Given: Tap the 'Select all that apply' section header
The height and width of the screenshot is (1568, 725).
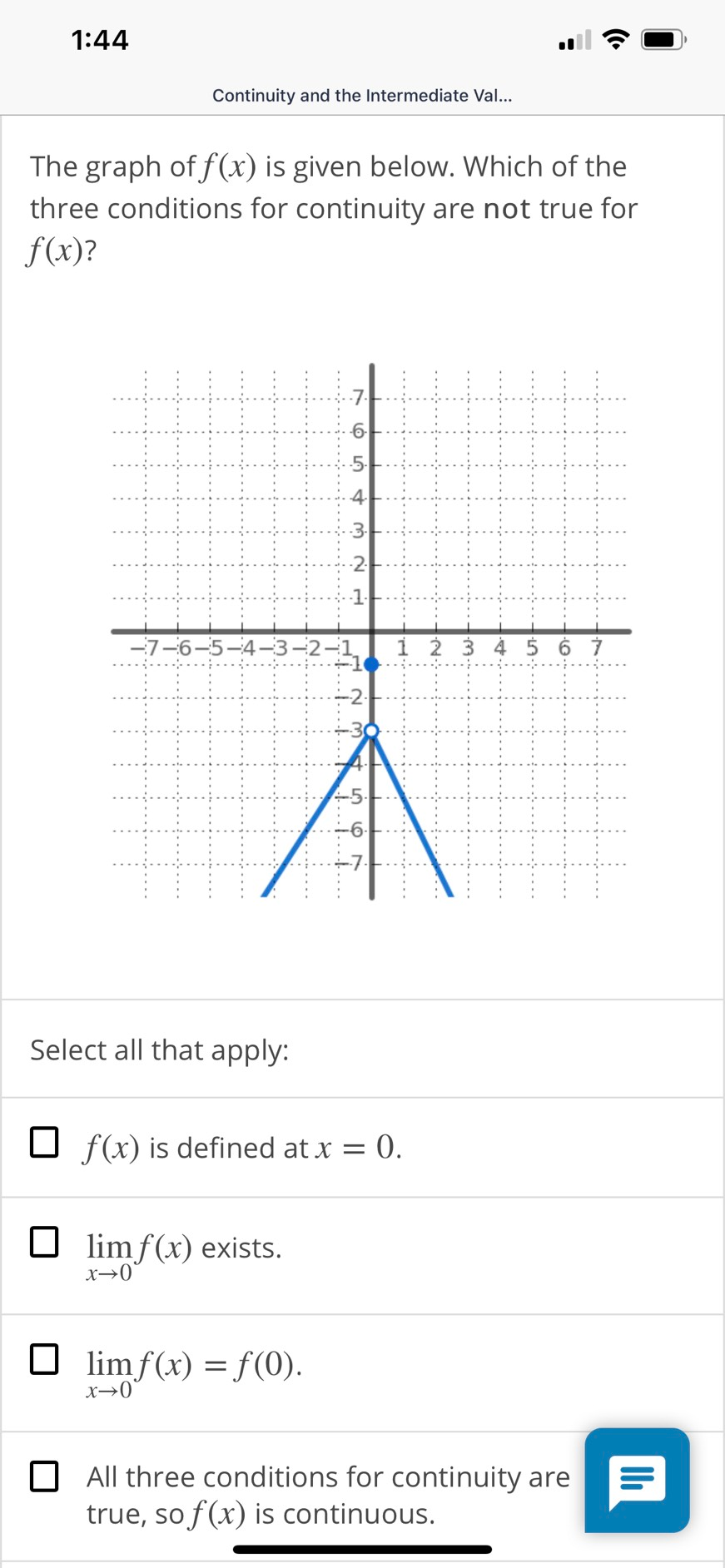Looking at the screenshot, I should coord(159,1049).
